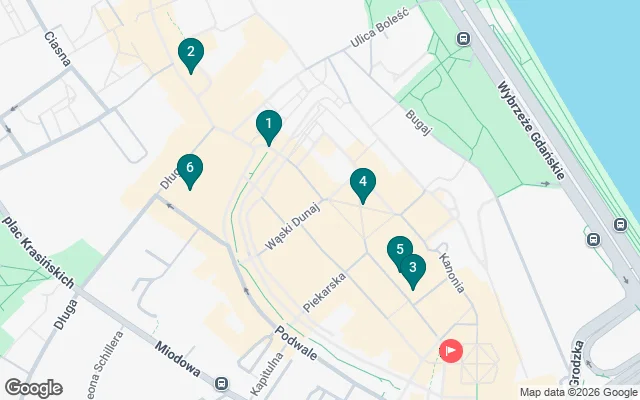The height and width of the screenshot is (400, 640).
Task: Select the pin numbered 5
Action: tap(399, 250)
